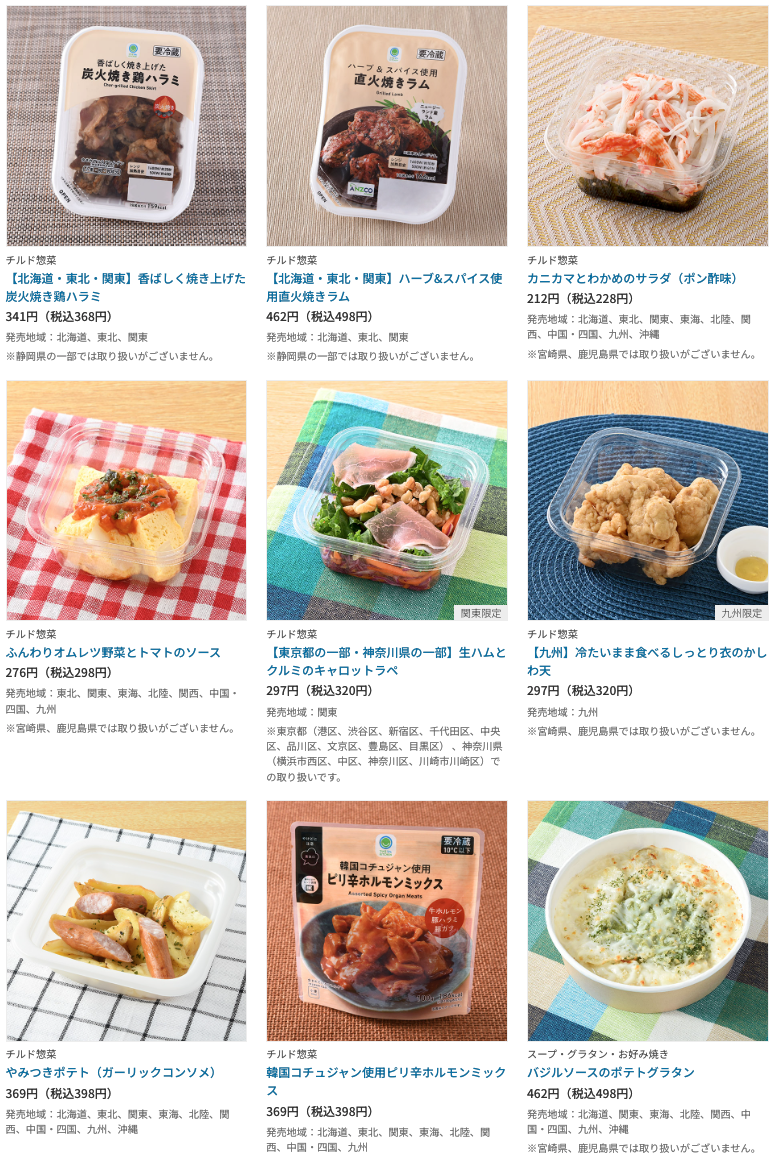View the ピリ辛ホルモンミックス package image
Image resolution: width=775 pixels, height=1162 pixels.
[x=386, y=920]
